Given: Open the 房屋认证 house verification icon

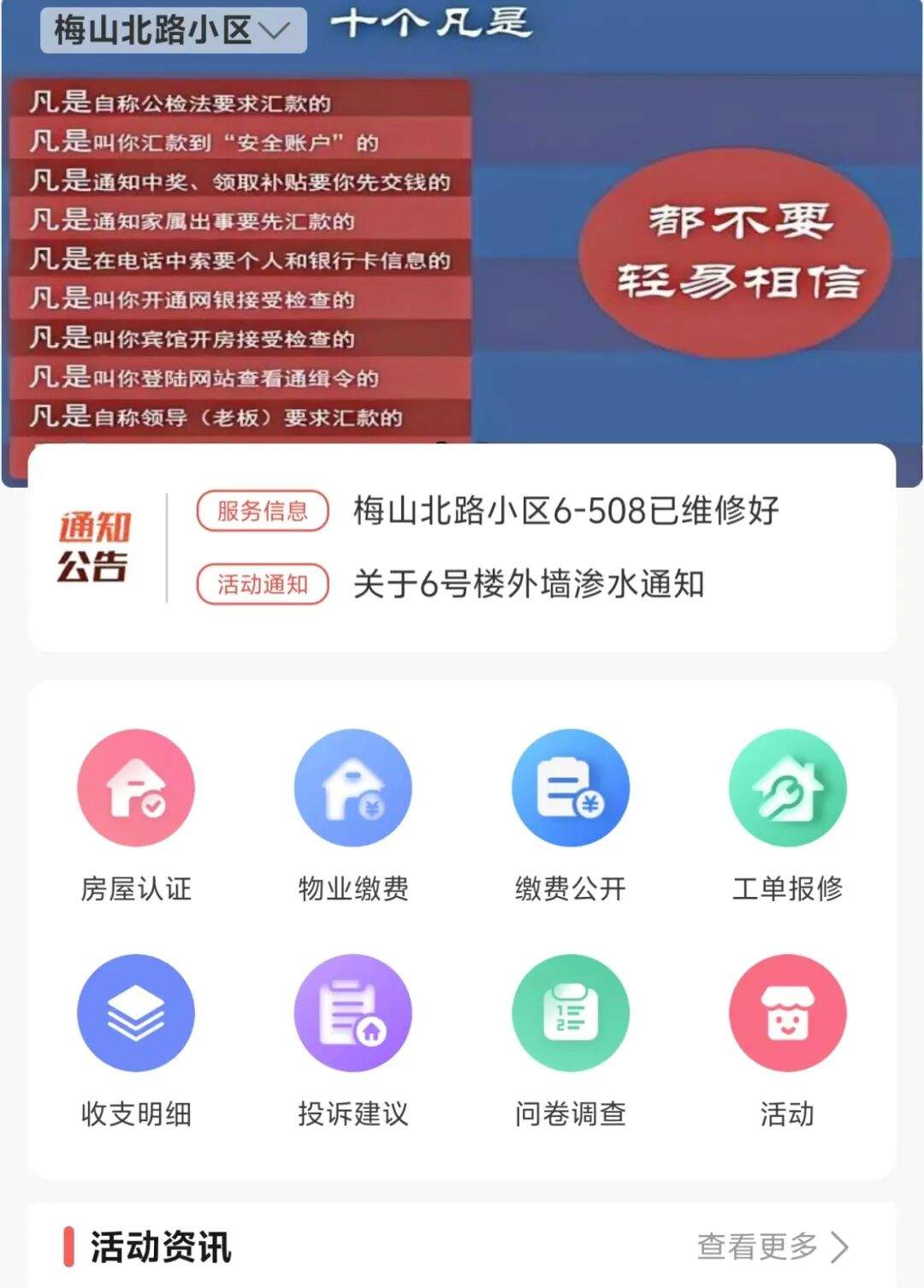Looking at the screenshot, I should point(135,788).
